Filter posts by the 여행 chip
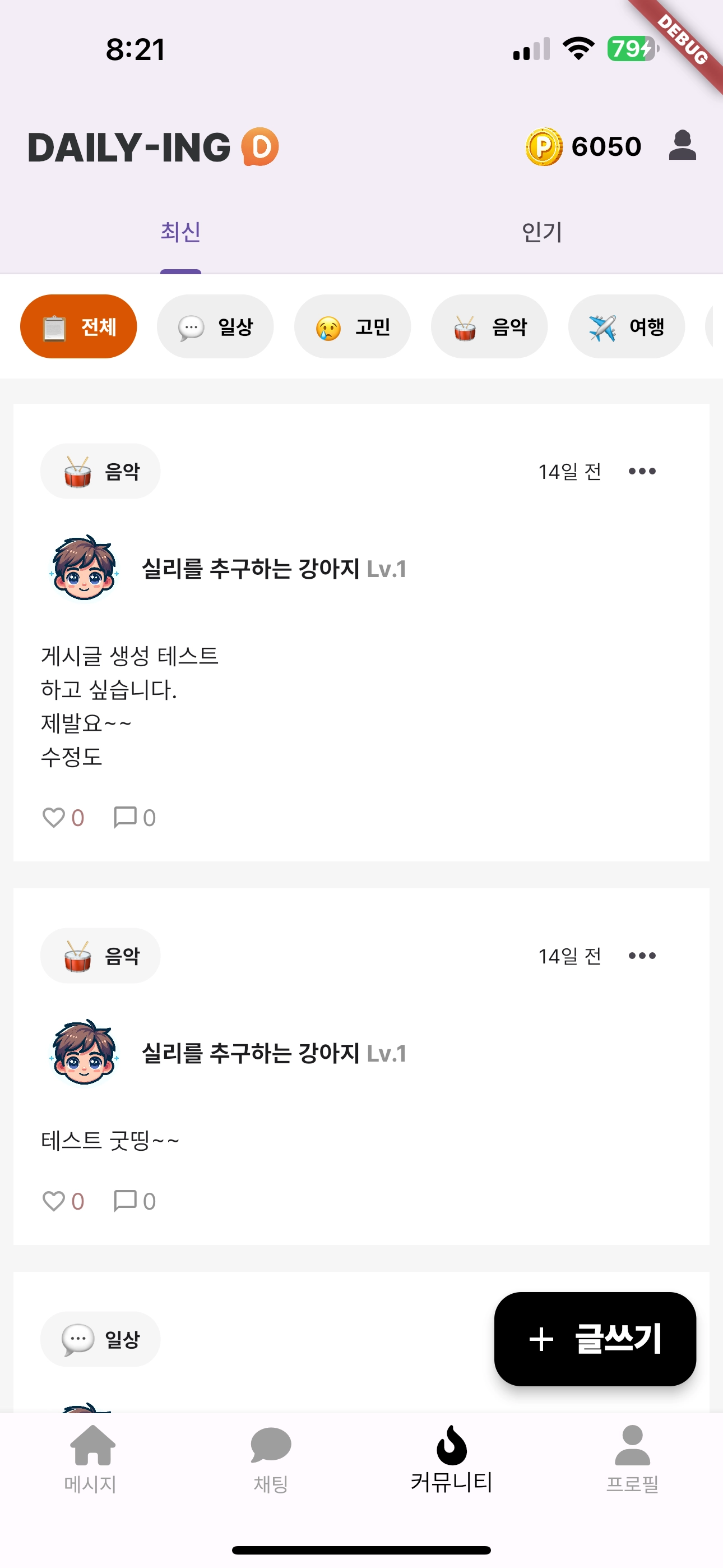 (x=626, y=327)
